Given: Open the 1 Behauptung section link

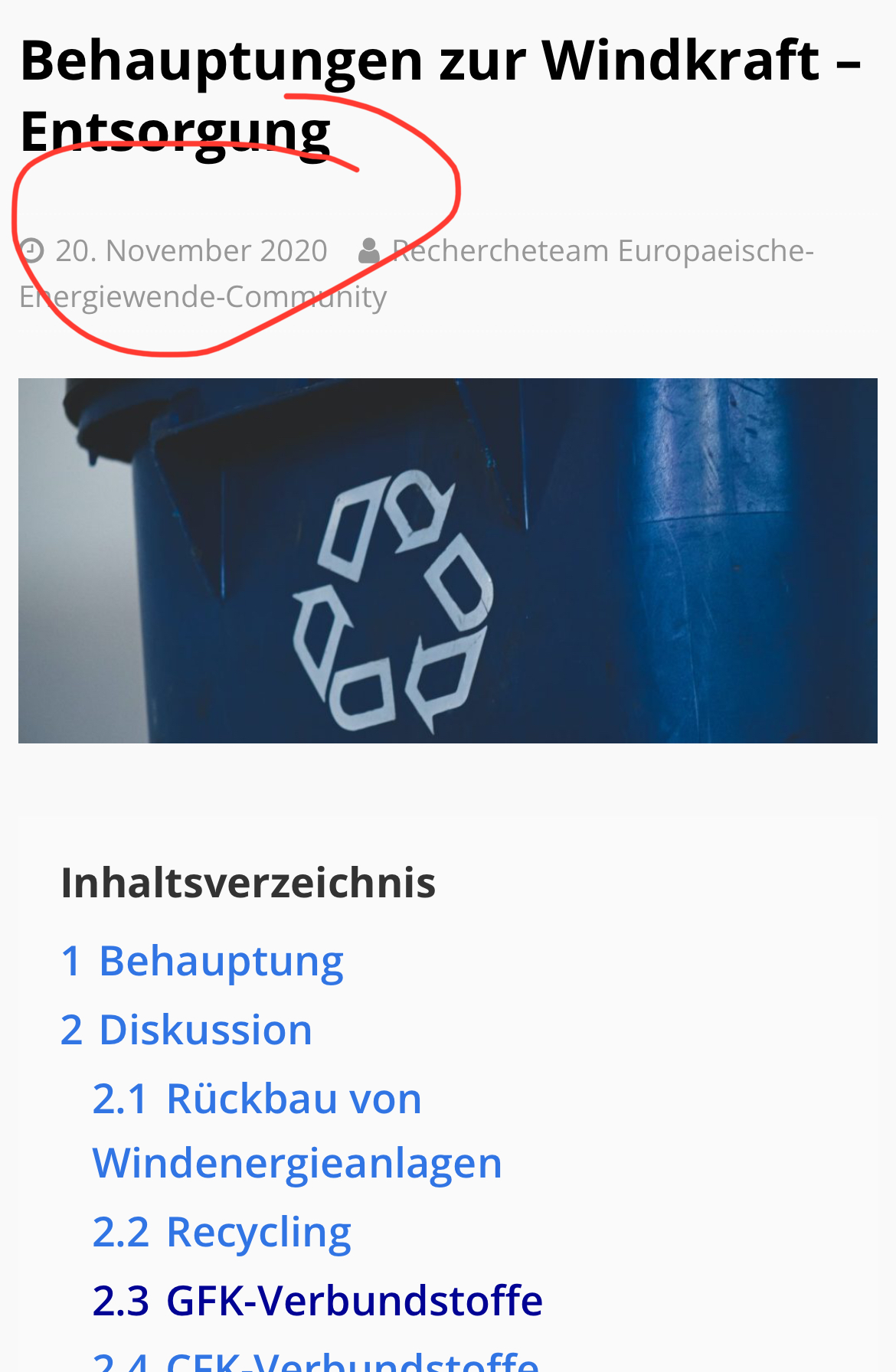Looking at the screenshot, I should click(x=202, y=961).
